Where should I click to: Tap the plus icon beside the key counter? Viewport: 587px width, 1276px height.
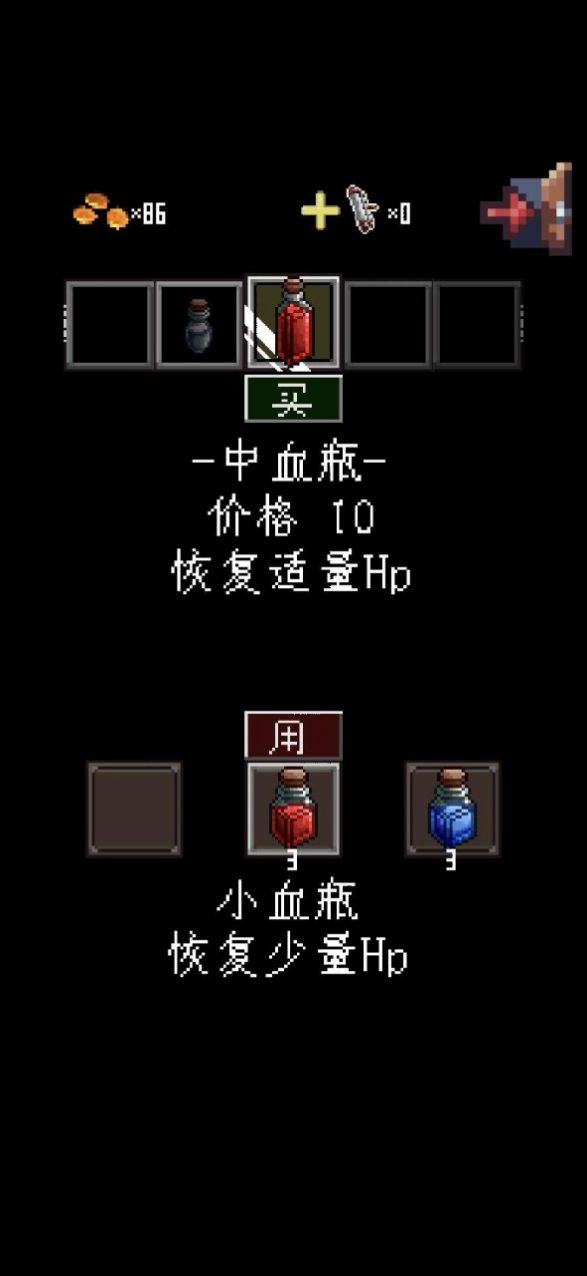320,212
